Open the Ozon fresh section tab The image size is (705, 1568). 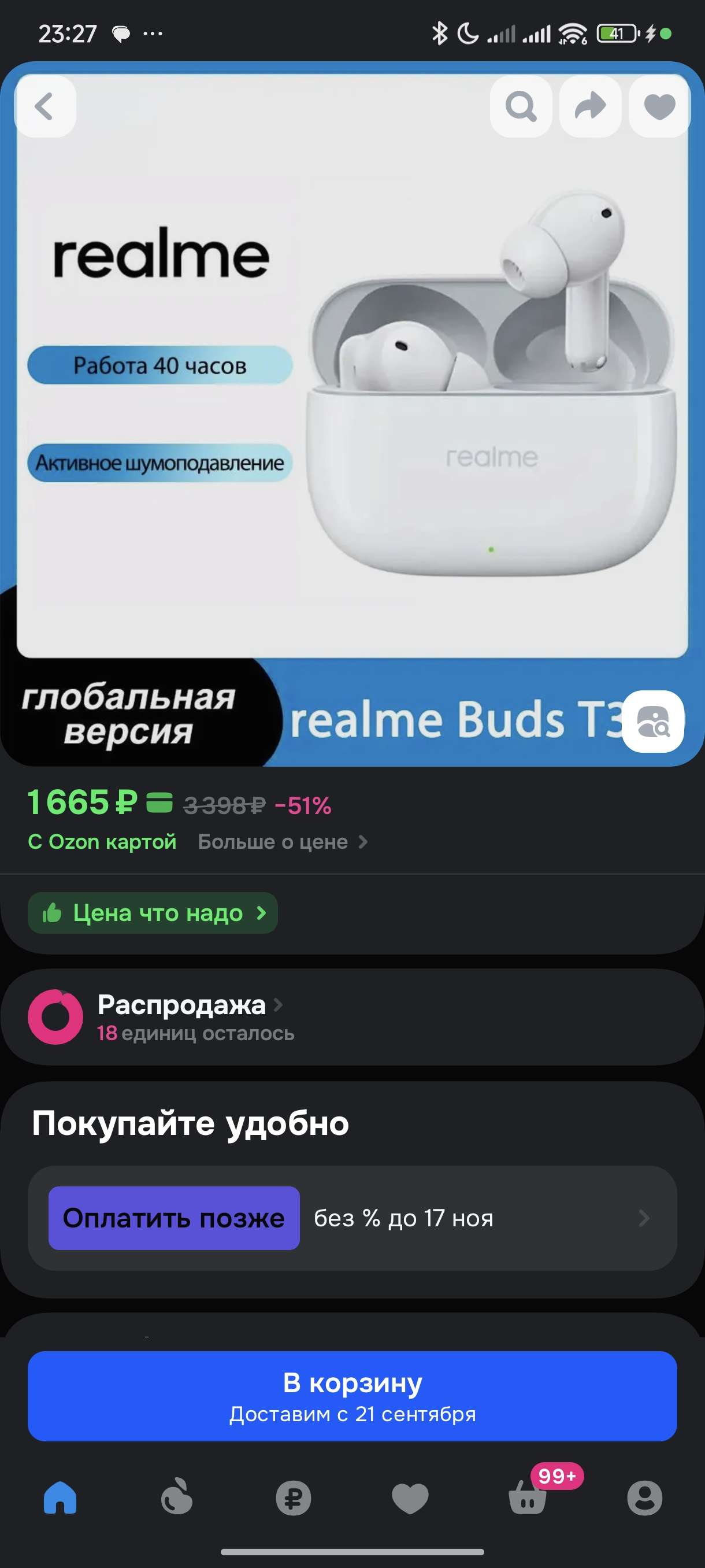pos(177,1497)
